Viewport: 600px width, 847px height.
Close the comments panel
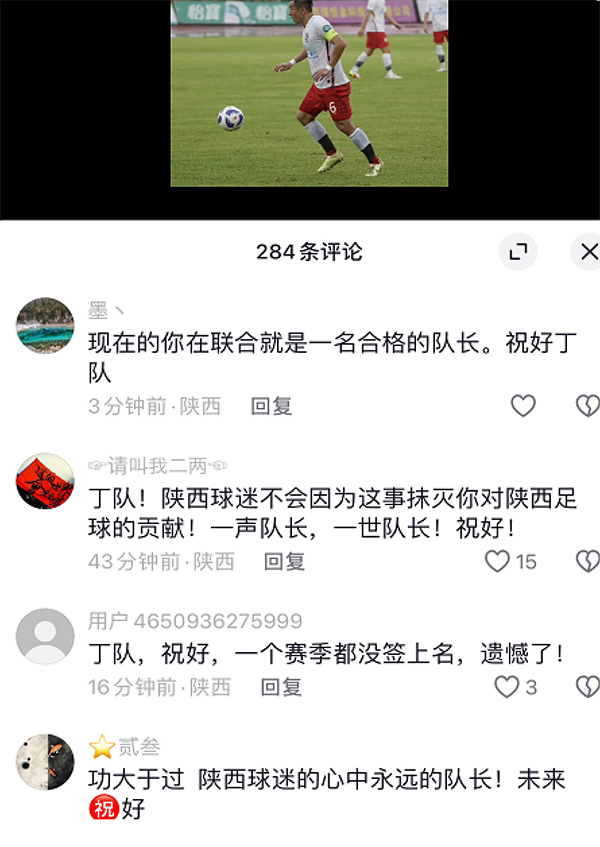pyautogui.click(x=588, y=252)
